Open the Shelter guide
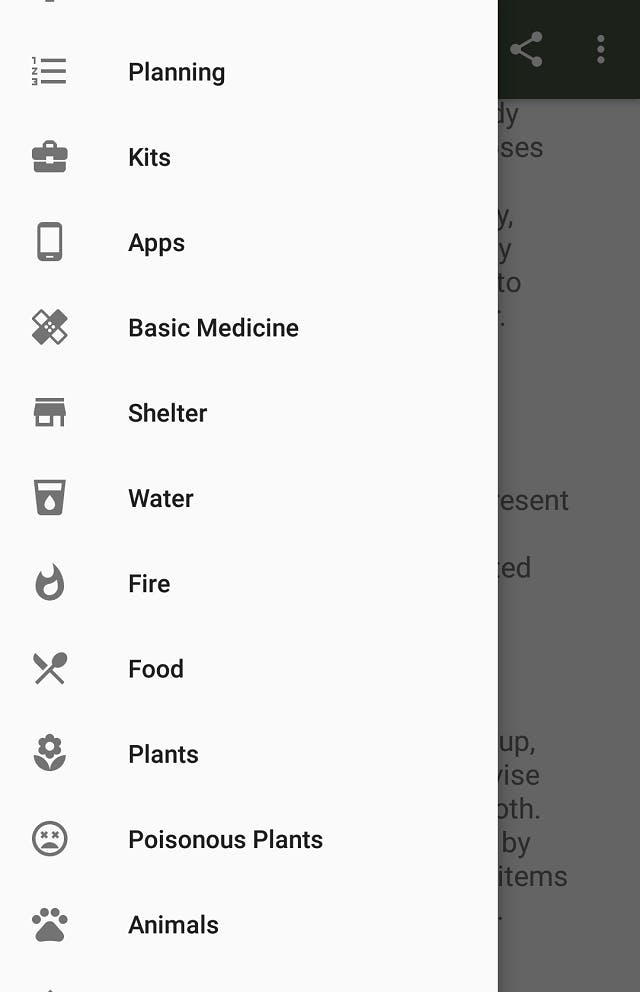The height and width of the screenshot is (992, 640). pos(167,413)
